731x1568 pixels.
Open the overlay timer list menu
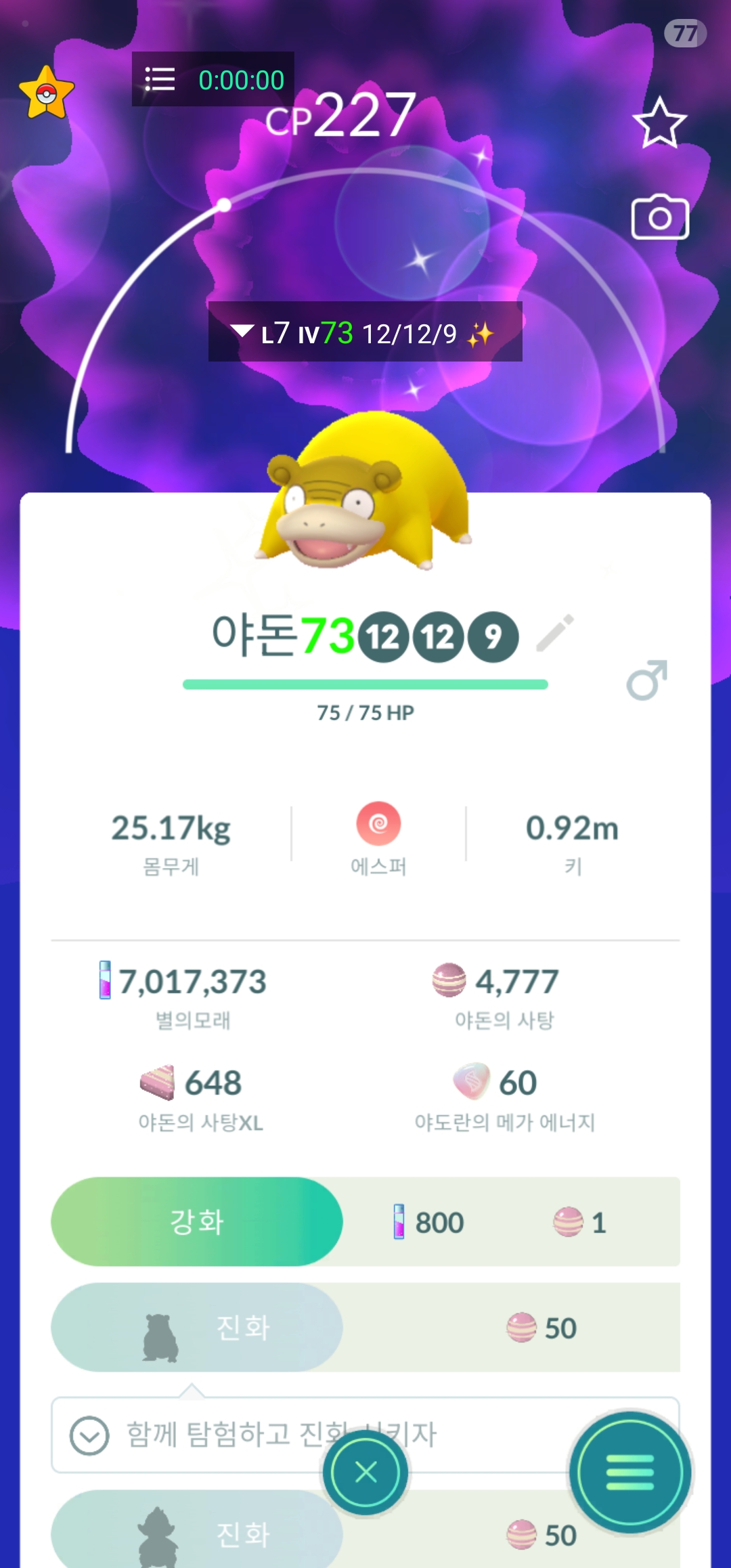click(x=160, y=80)
